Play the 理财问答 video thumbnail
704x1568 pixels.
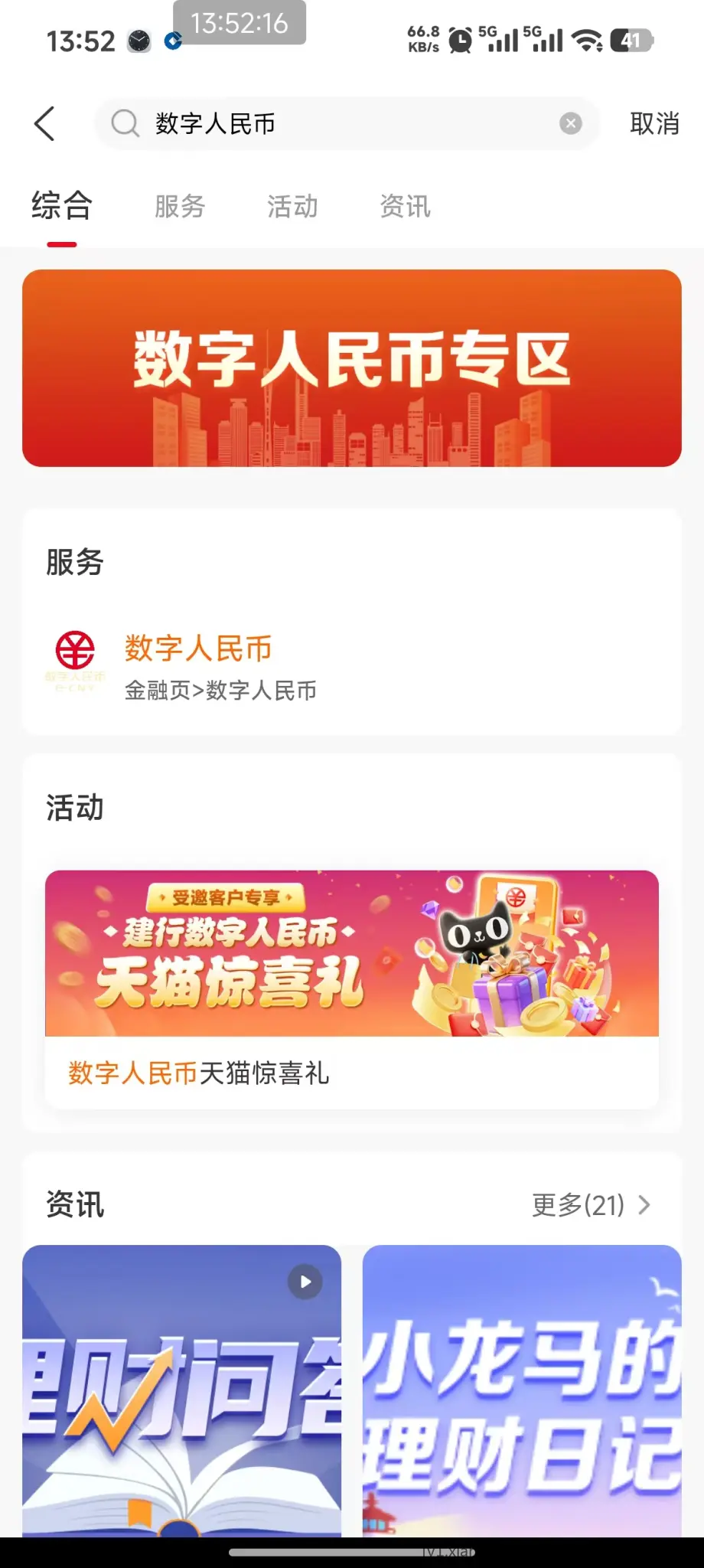tap(305, 1282)
